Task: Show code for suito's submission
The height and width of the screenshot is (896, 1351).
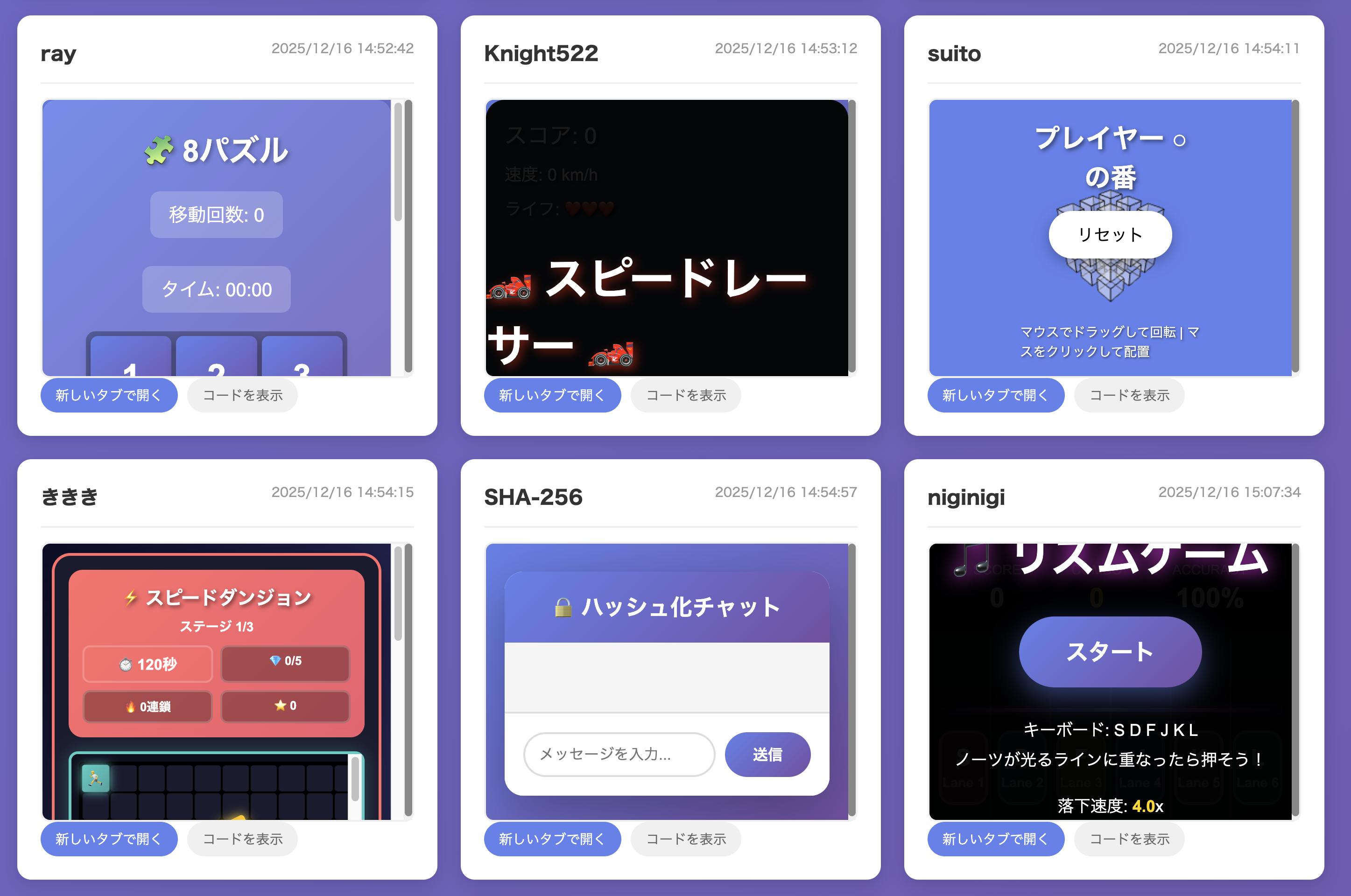Action: pos(1129,395)
